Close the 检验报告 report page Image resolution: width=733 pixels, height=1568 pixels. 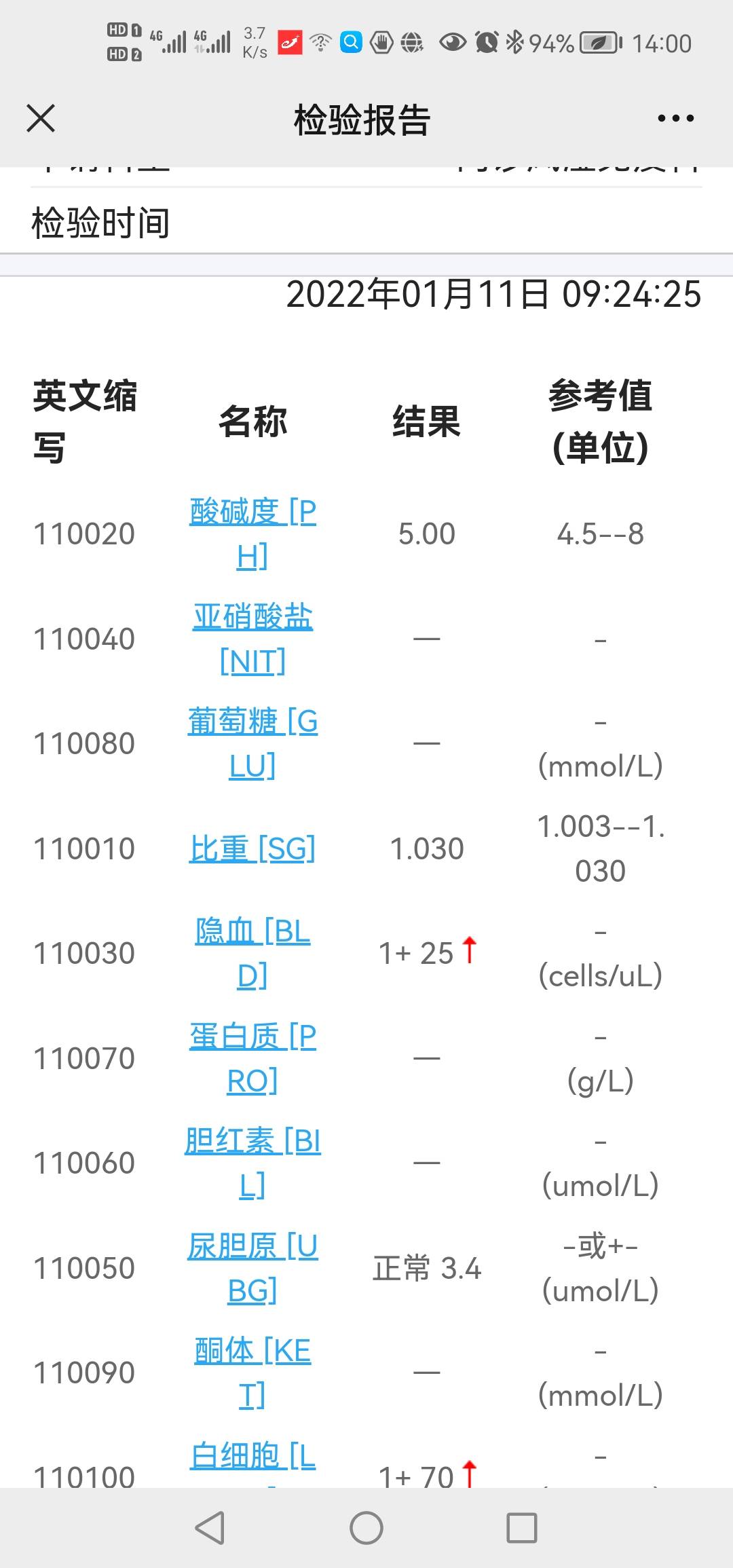(41, 118)
